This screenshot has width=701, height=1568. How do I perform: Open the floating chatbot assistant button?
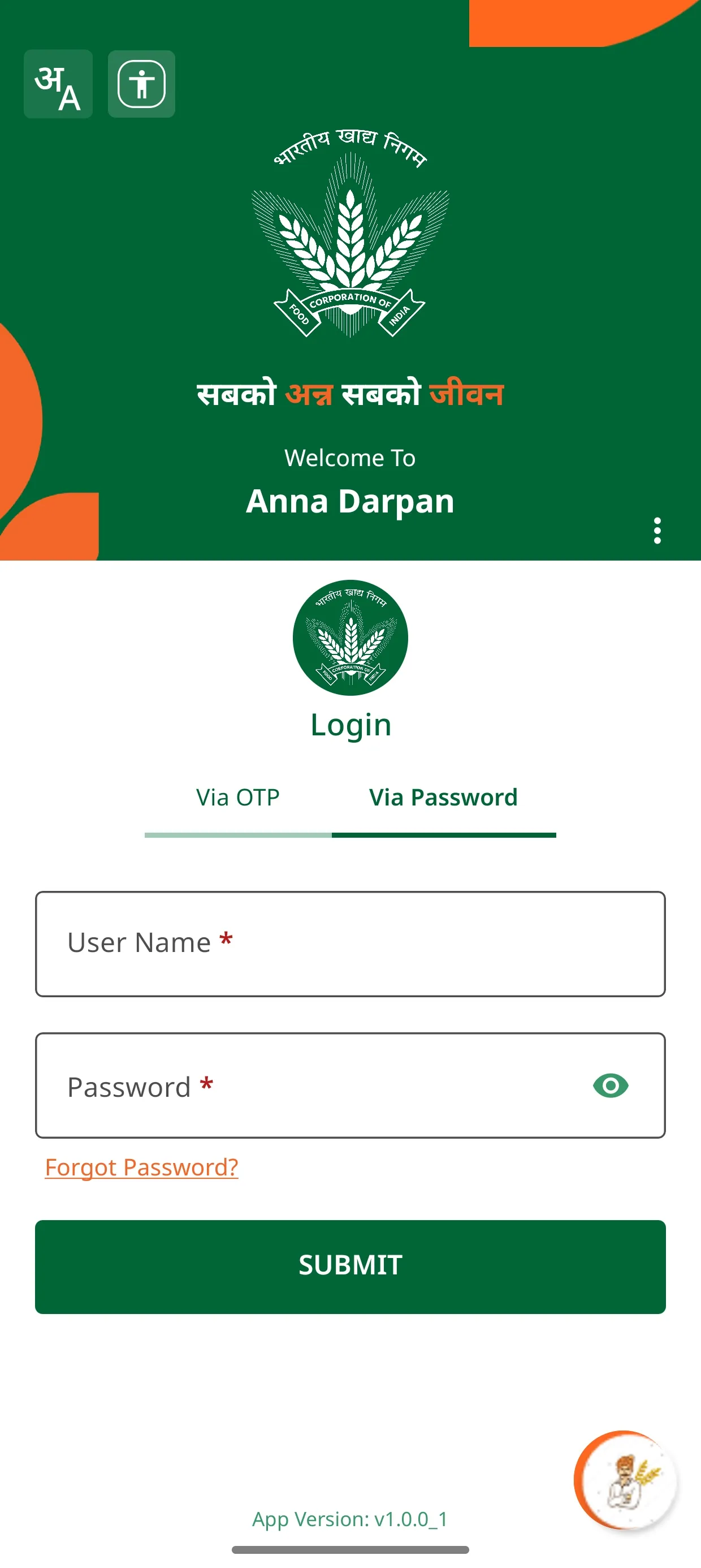click(x=625, y=1480)
